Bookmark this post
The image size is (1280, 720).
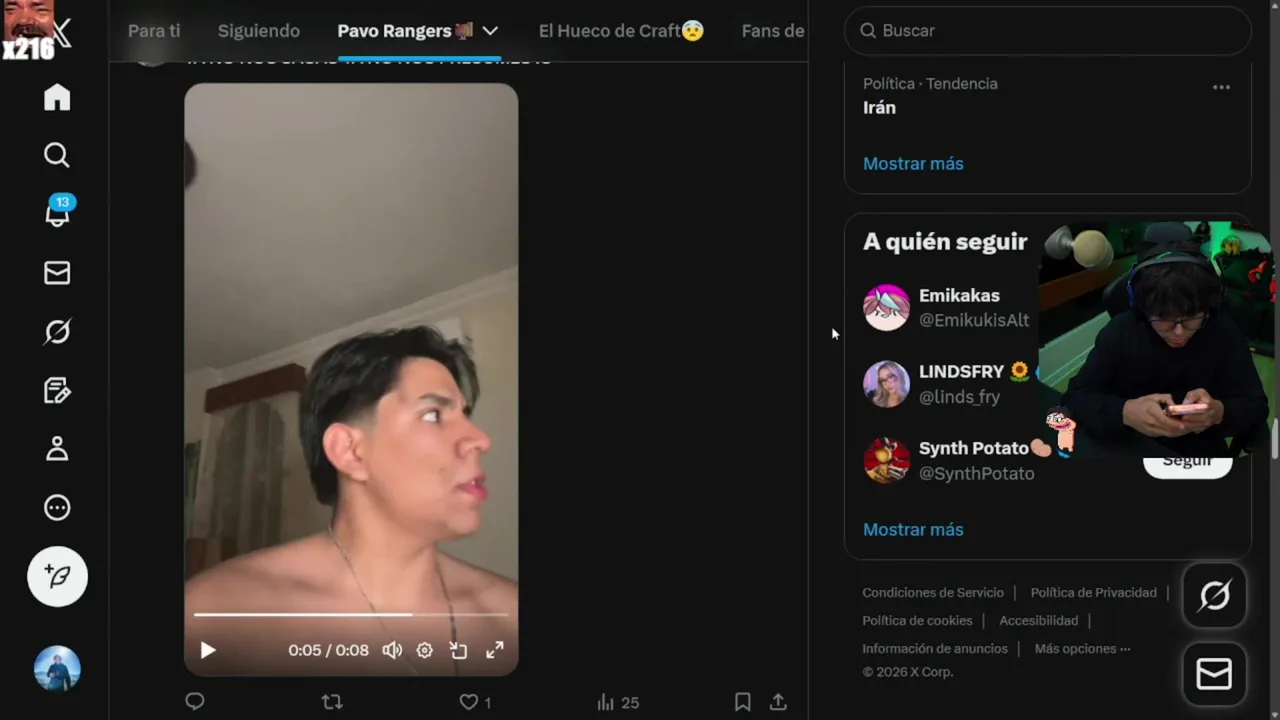tap(742, 702)
